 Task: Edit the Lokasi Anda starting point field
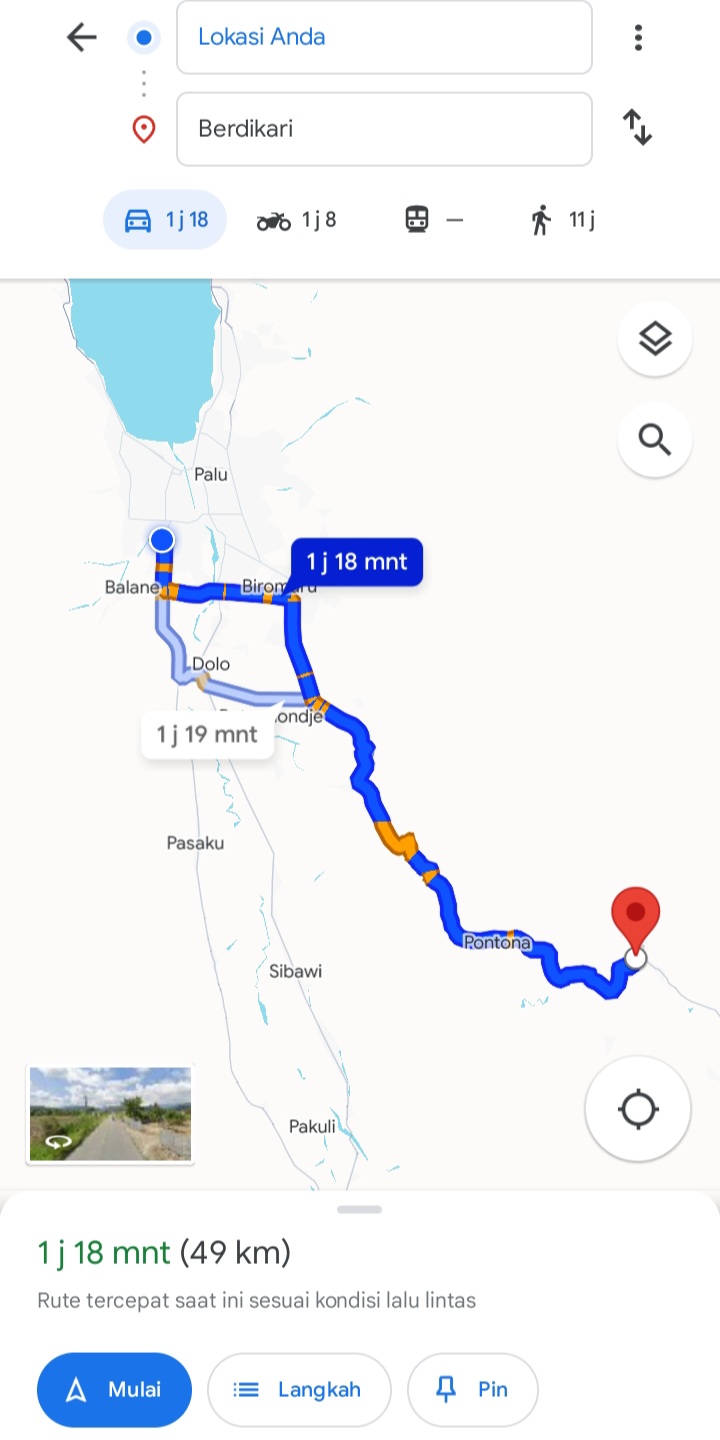(x=384, y=37)
